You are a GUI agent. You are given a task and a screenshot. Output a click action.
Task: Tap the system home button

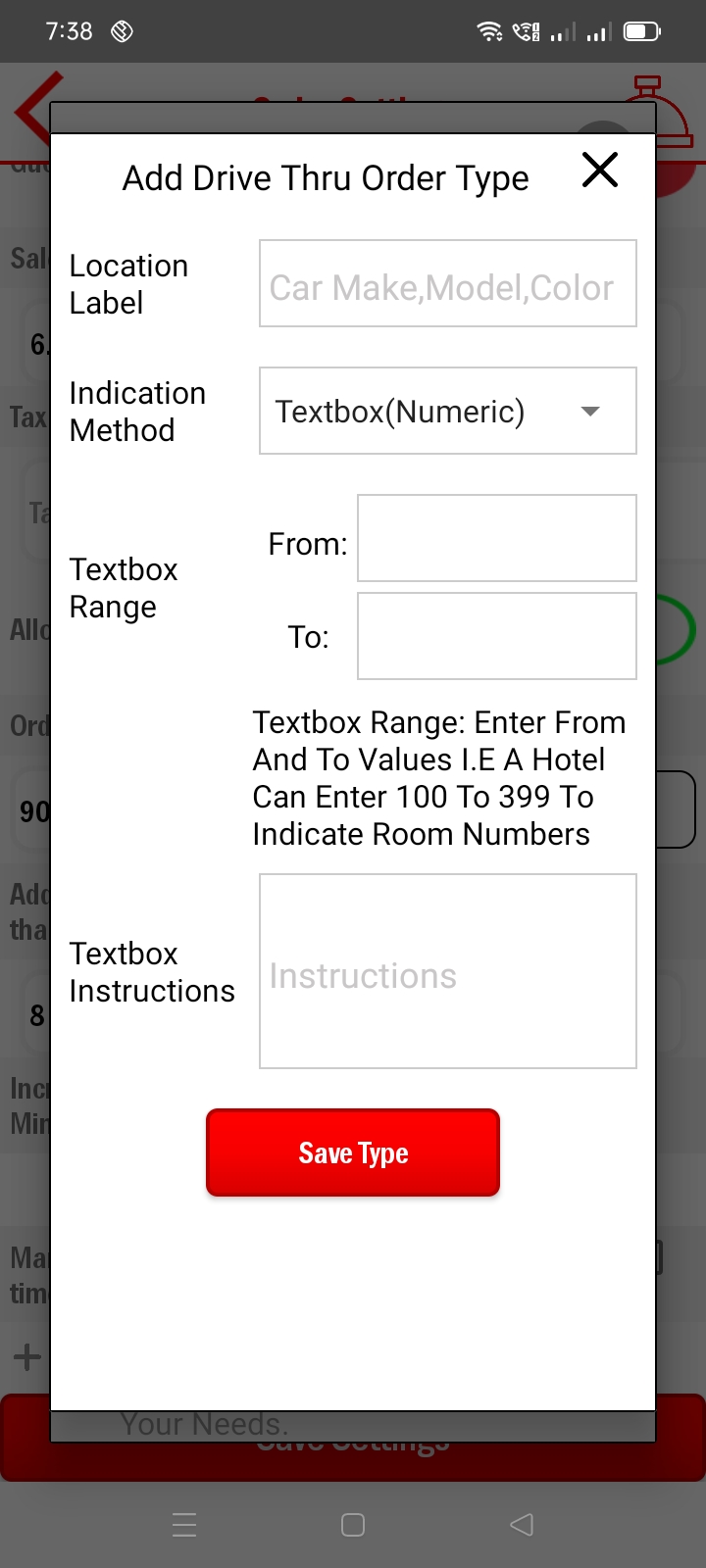(x=353, y=1524)
